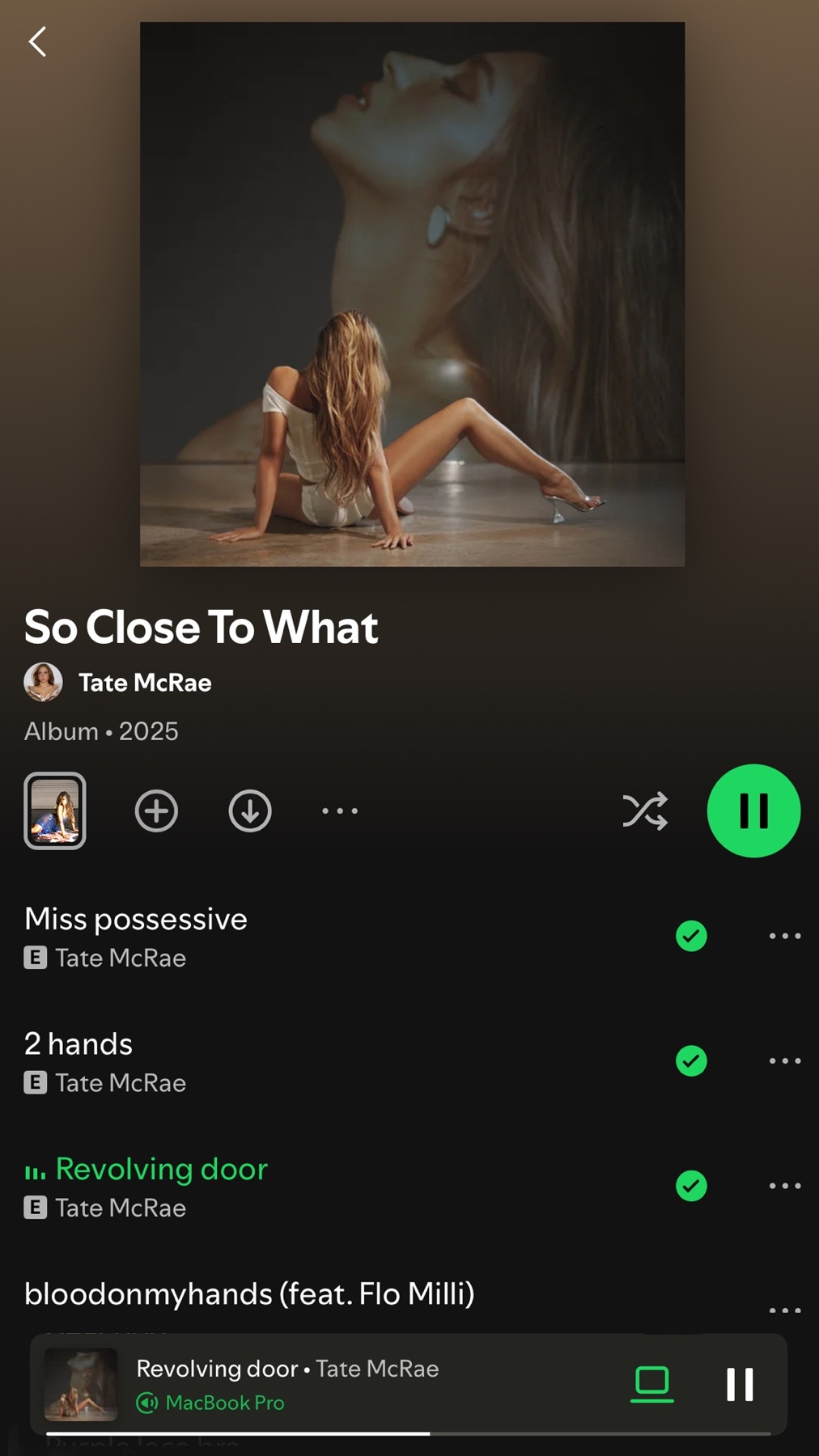Pause from the mini player bar
The height and width of the screenshot is (1456, 819).
(740, 1384)
